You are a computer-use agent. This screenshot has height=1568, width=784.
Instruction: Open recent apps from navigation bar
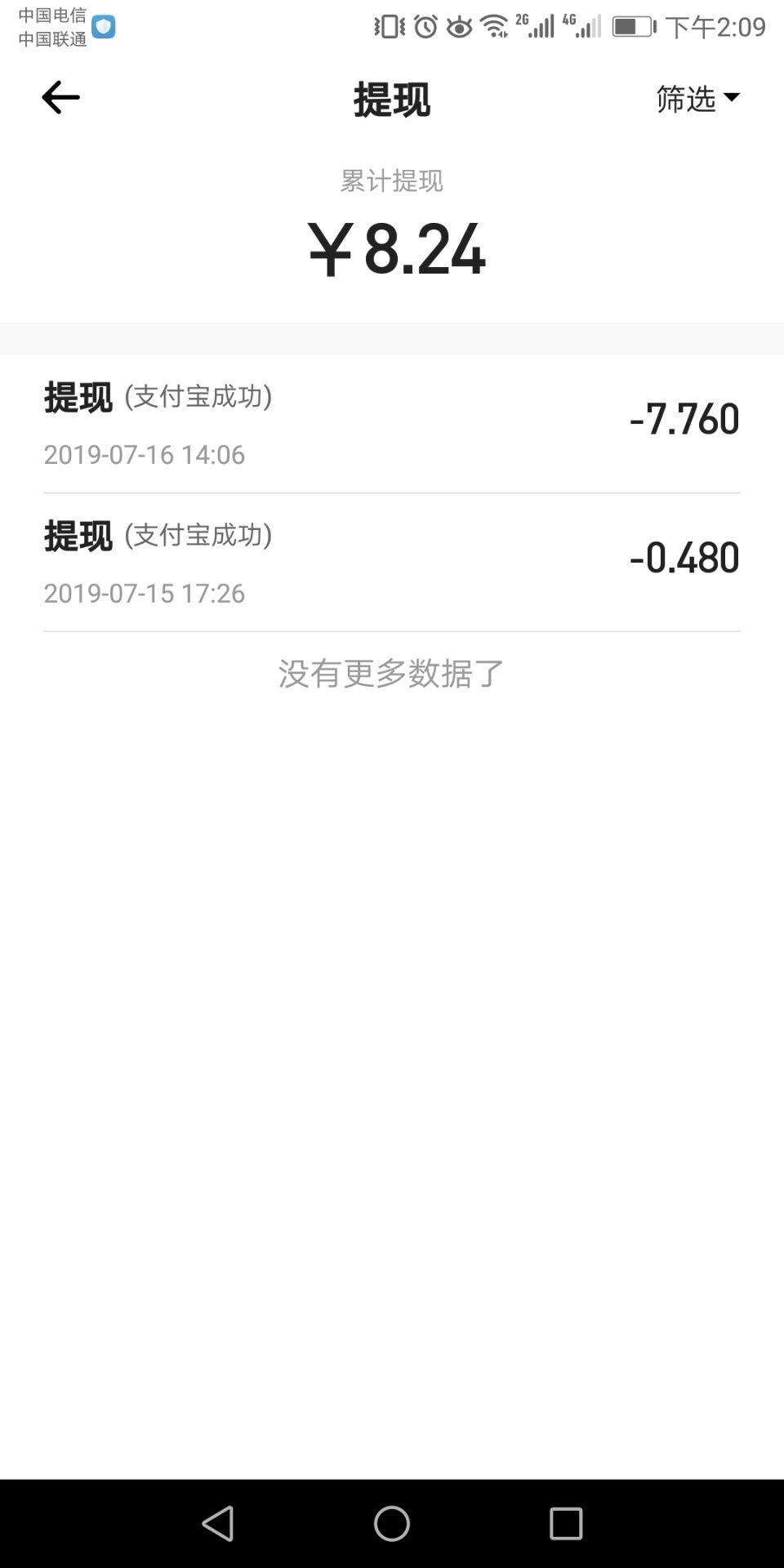pyautogui.click(x=566, y=1524)
